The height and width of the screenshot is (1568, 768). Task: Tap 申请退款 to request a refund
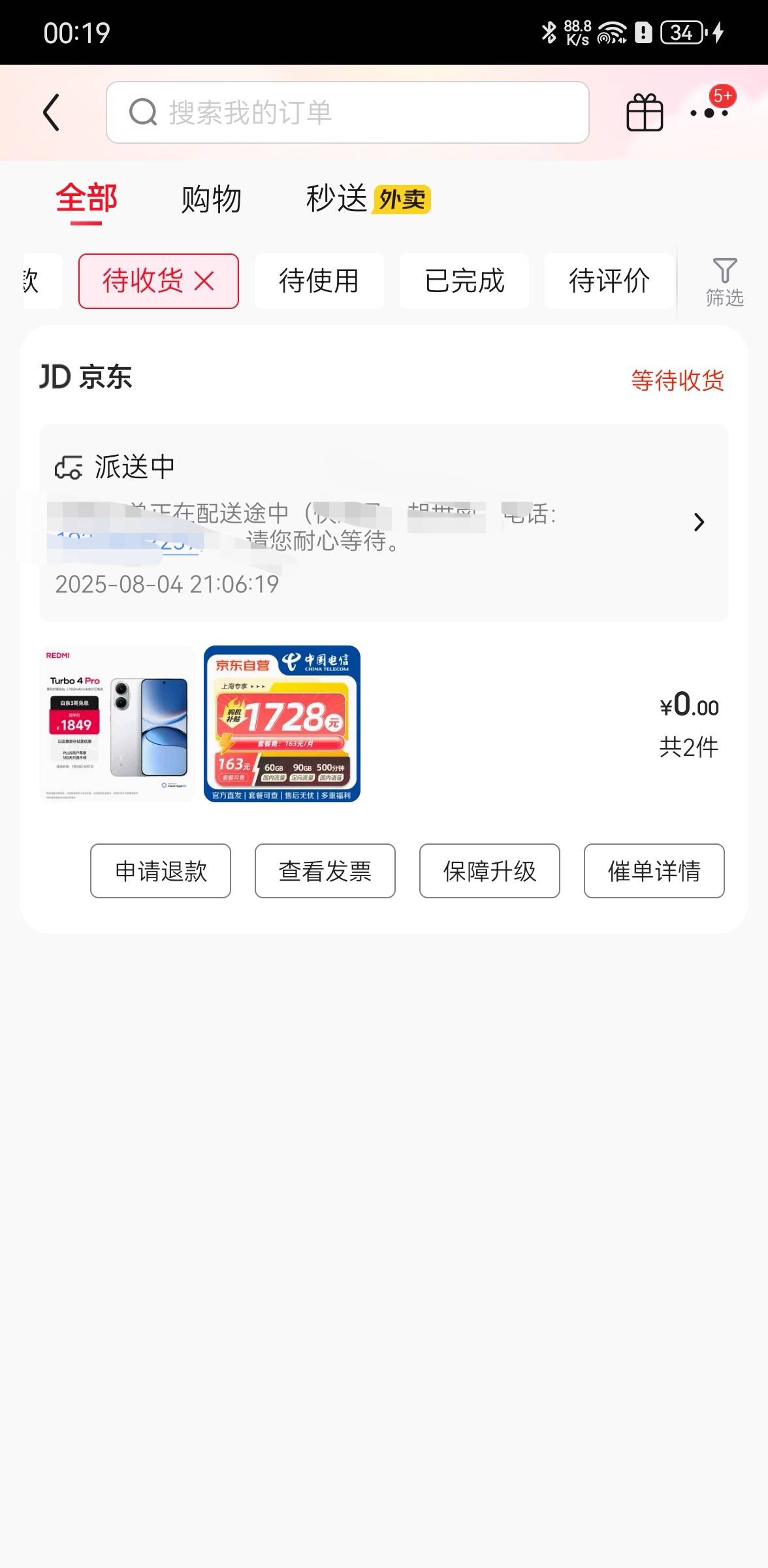[161, 871]
